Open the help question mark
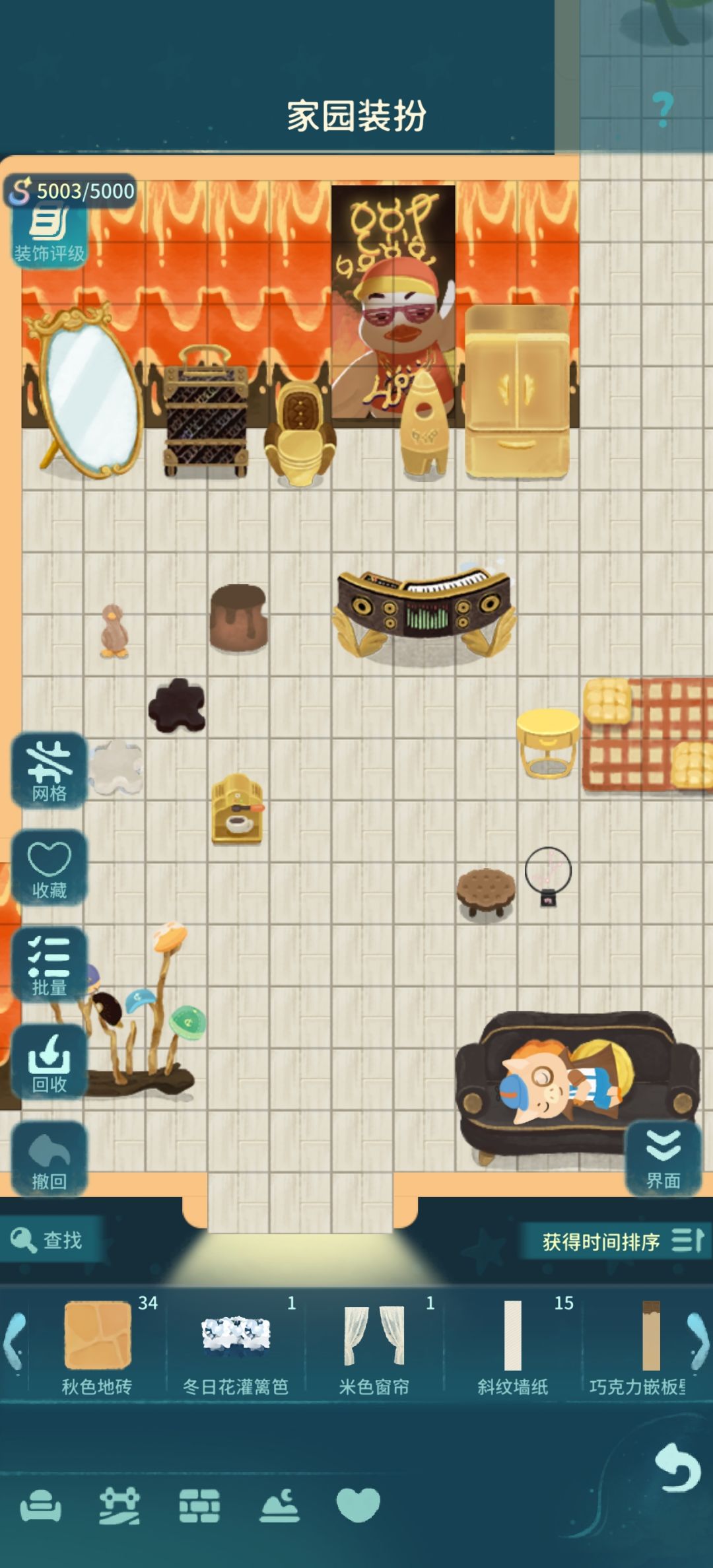 coord(662,110)
